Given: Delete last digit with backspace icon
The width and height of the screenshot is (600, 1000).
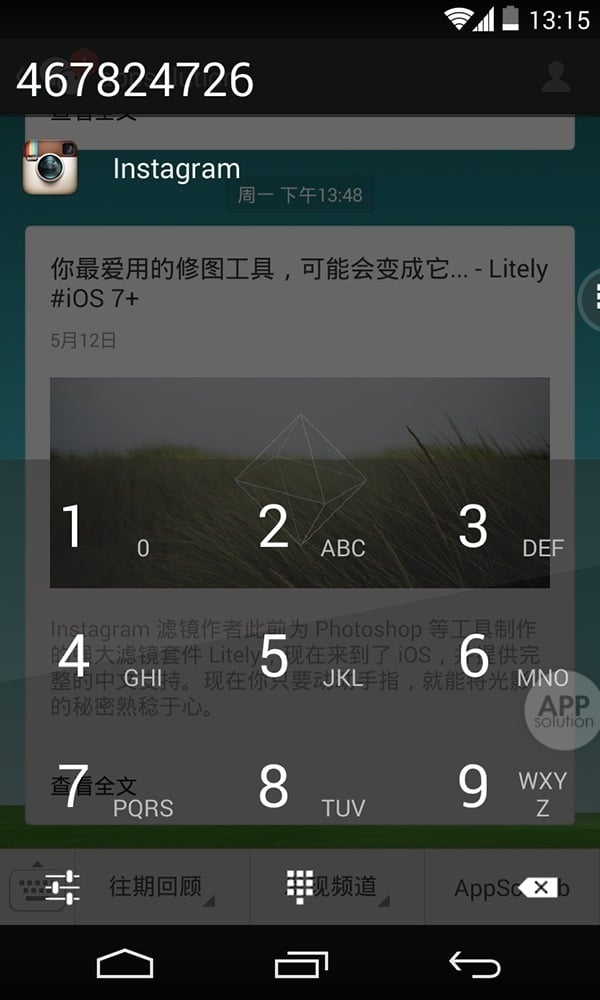Looking at the screenshot, I should [538, 887].
